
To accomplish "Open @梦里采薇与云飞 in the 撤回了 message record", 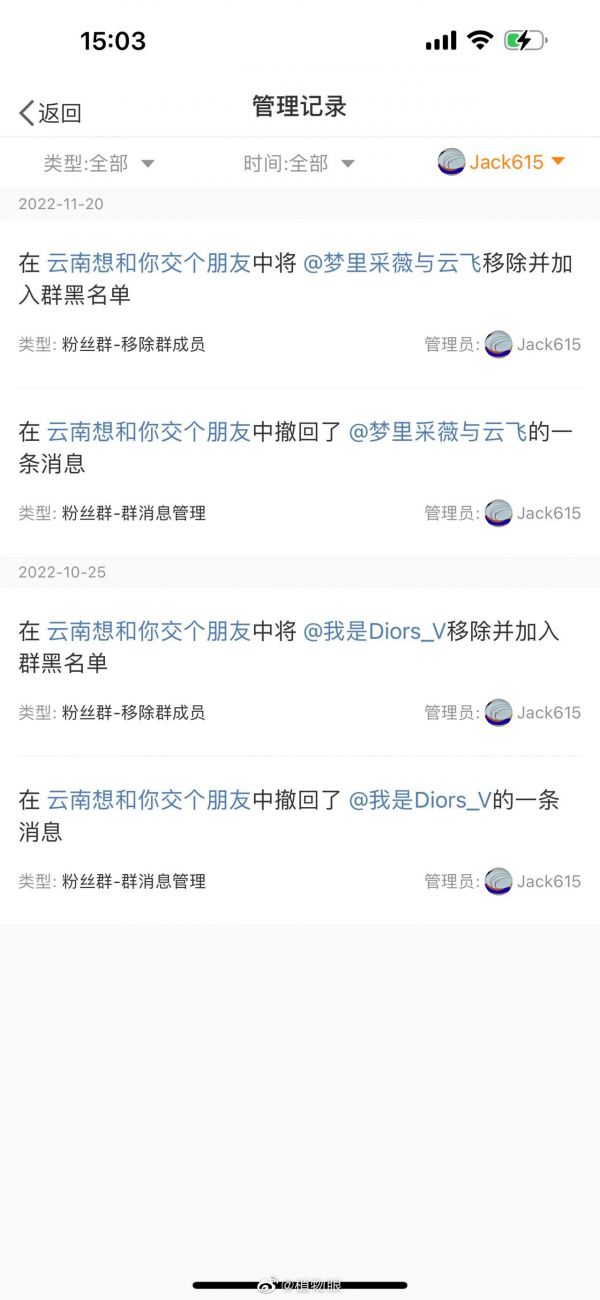I will [437, 433].
